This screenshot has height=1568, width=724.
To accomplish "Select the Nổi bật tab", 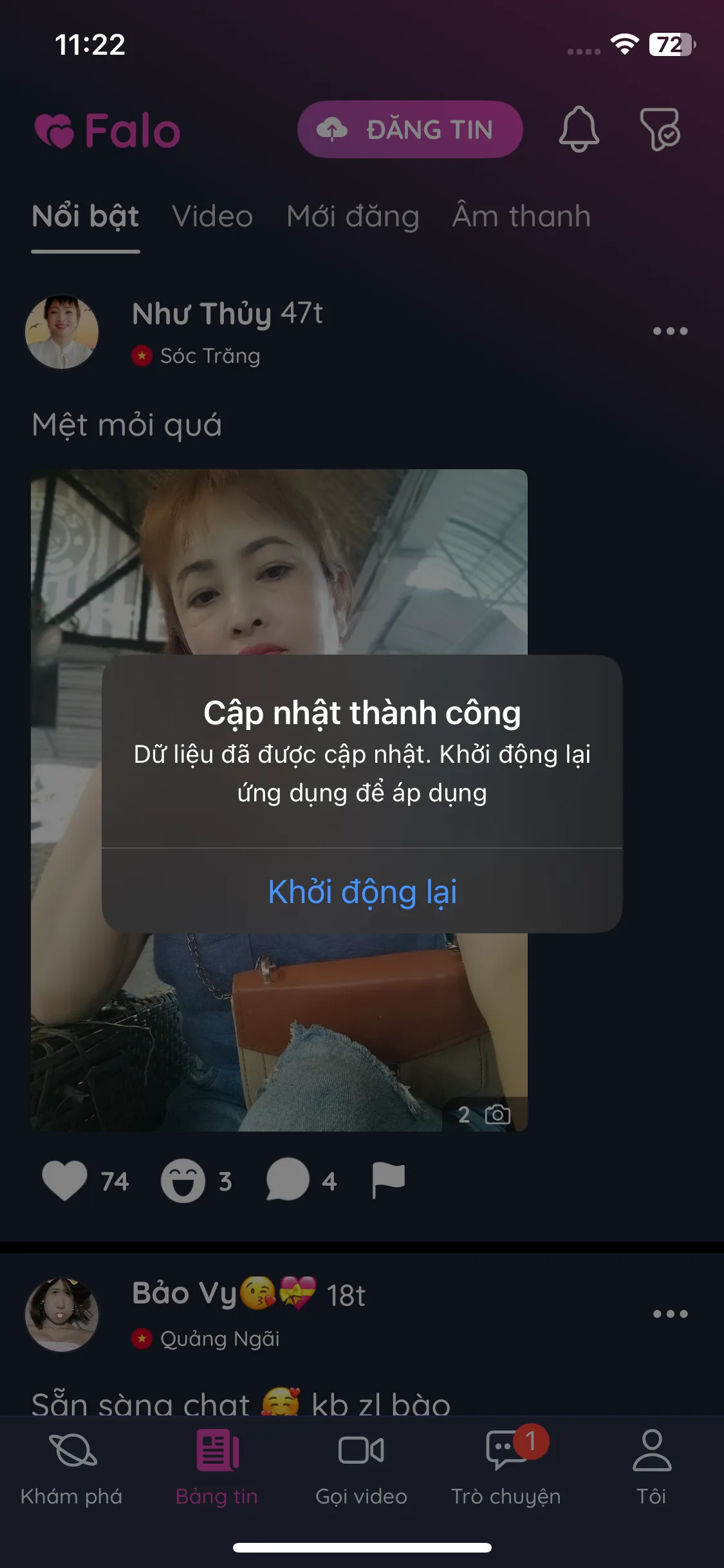I will click(x=86, y=216).
